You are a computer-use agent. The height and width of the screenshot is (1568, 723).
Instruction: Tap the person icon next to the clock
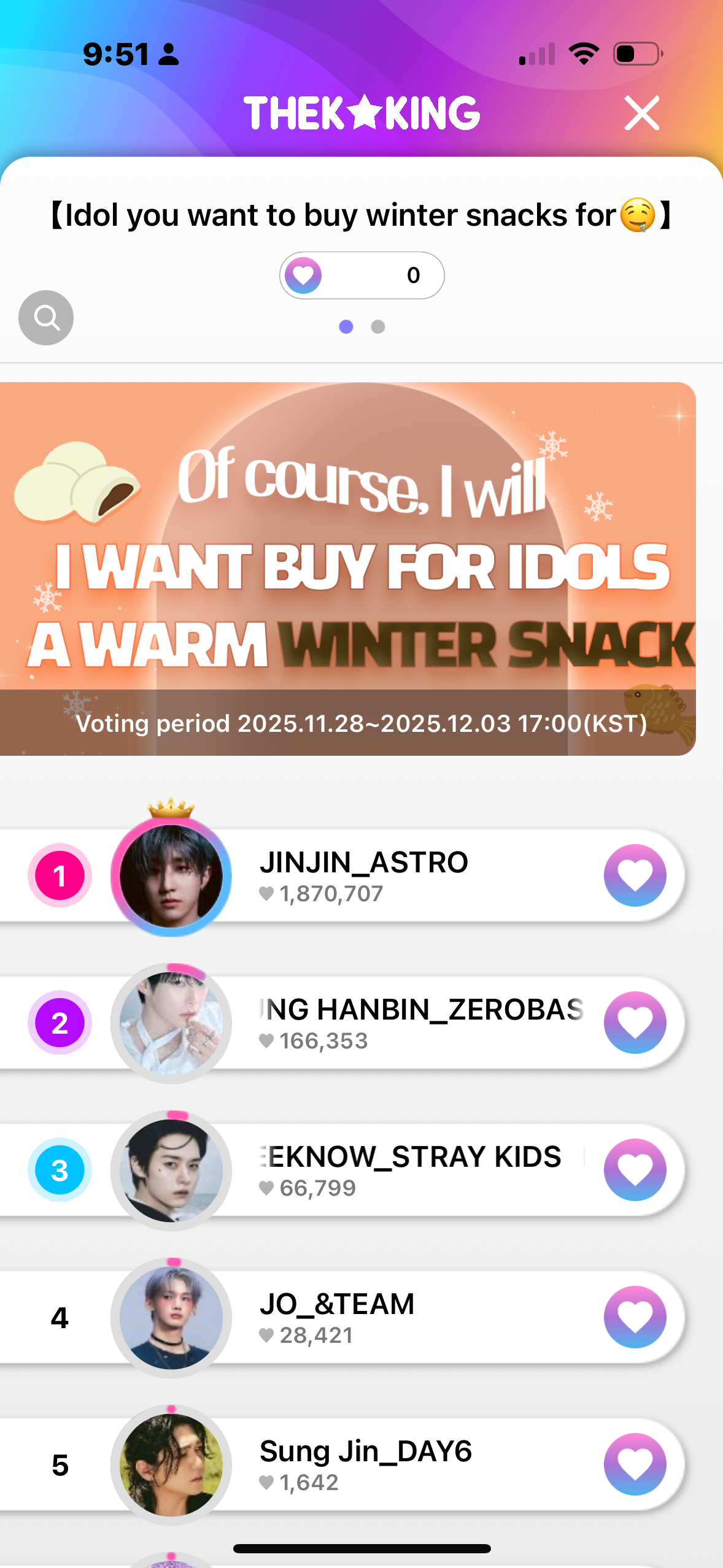167,55
